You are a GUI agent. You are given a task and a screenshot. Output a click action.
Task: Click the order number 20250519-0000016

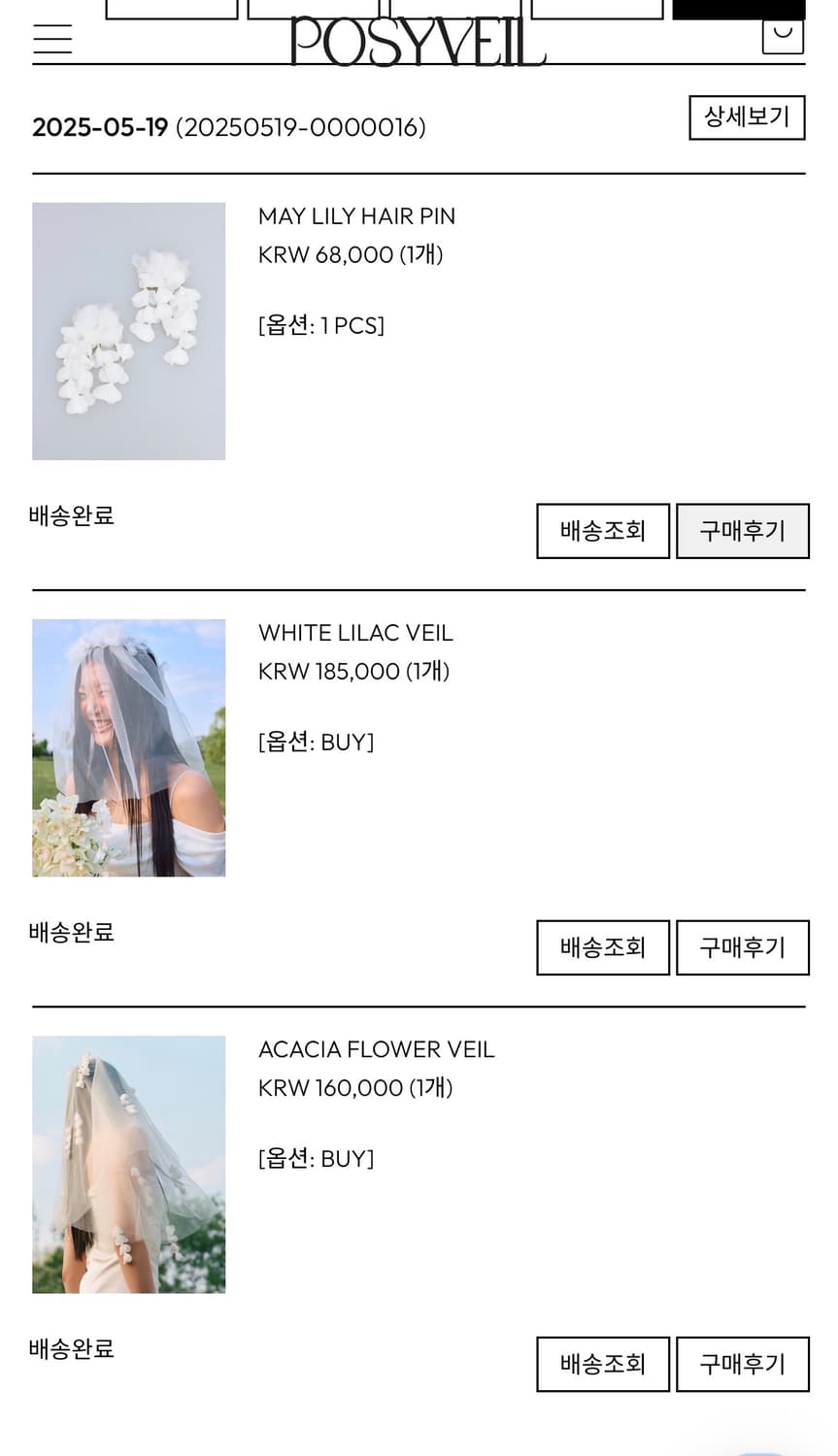point(302,125)
